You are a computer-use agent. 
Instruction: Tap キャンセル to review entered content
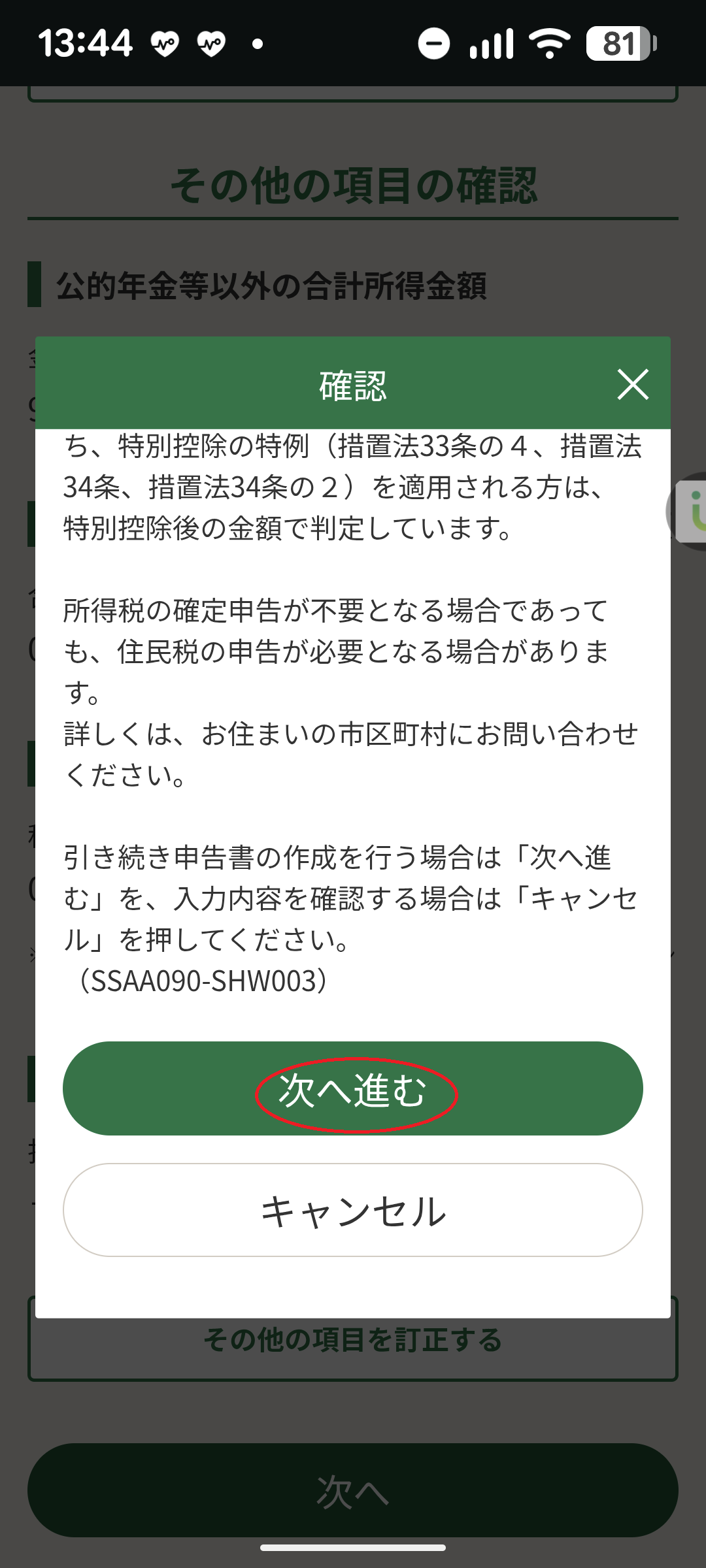coord(353,1210)
